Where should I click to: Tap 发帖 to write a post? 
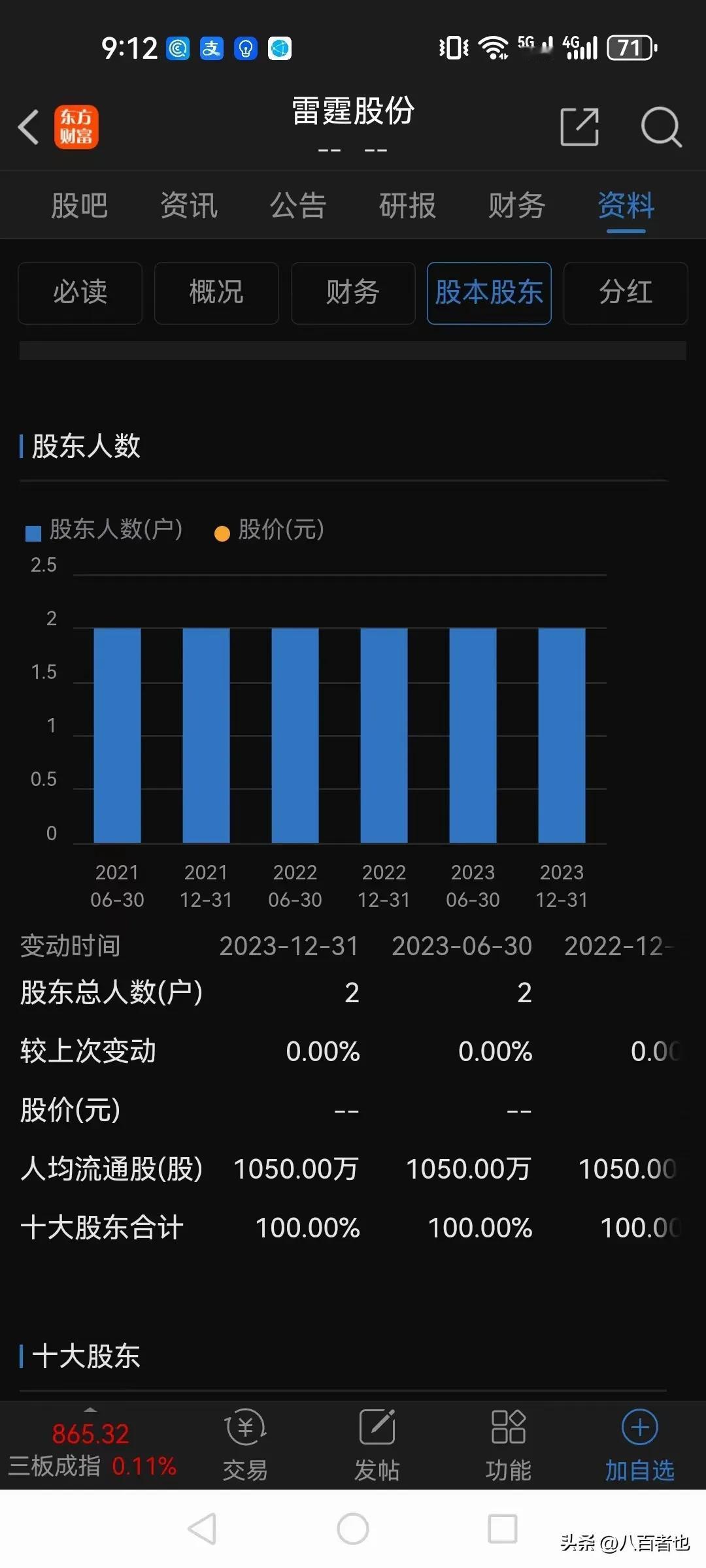pyautogui.click(x=377, y=1445)
